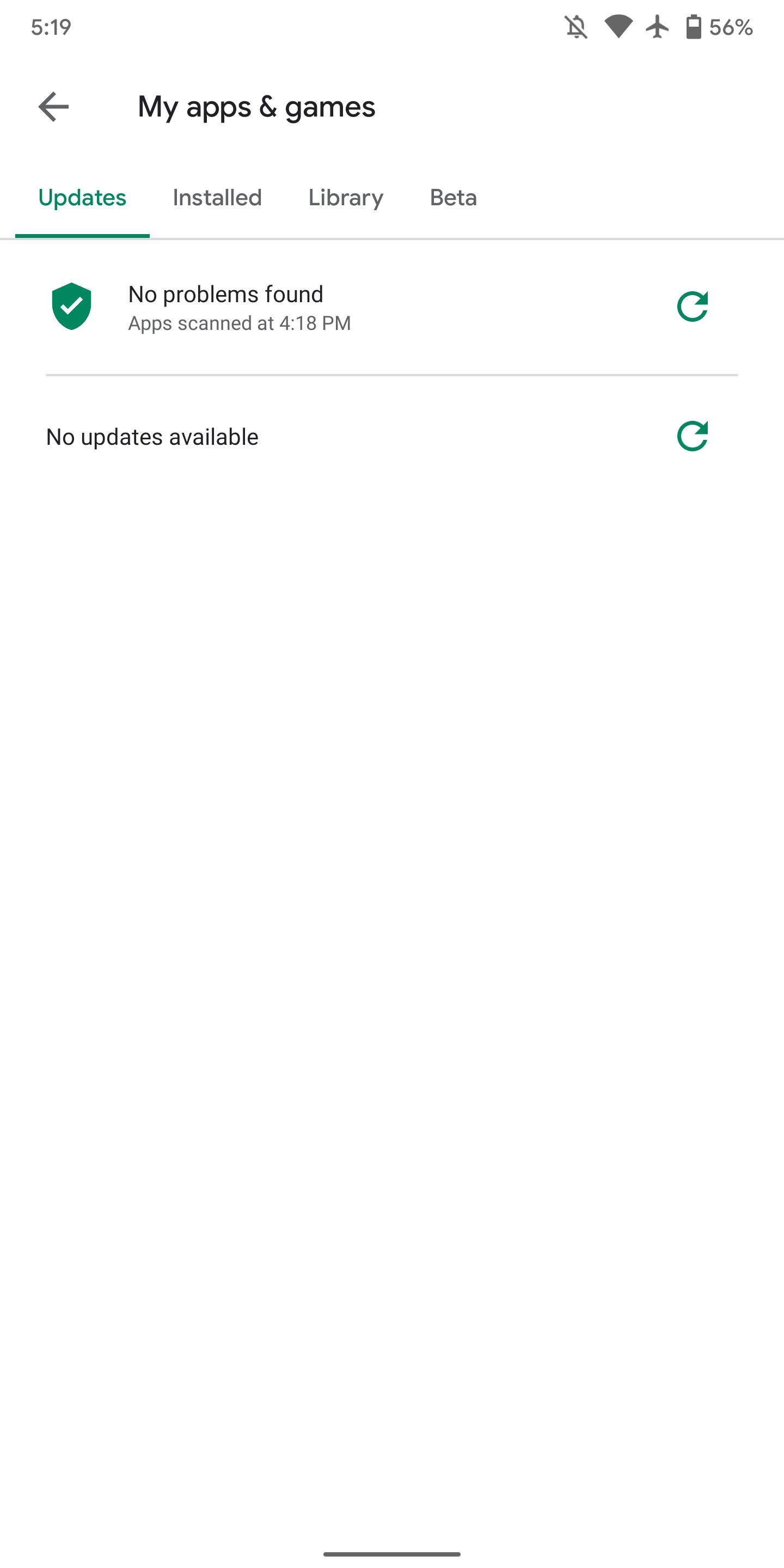Switch to the Installed tab
This screenshot has width=784, height=1568.
tap(217, 198)
